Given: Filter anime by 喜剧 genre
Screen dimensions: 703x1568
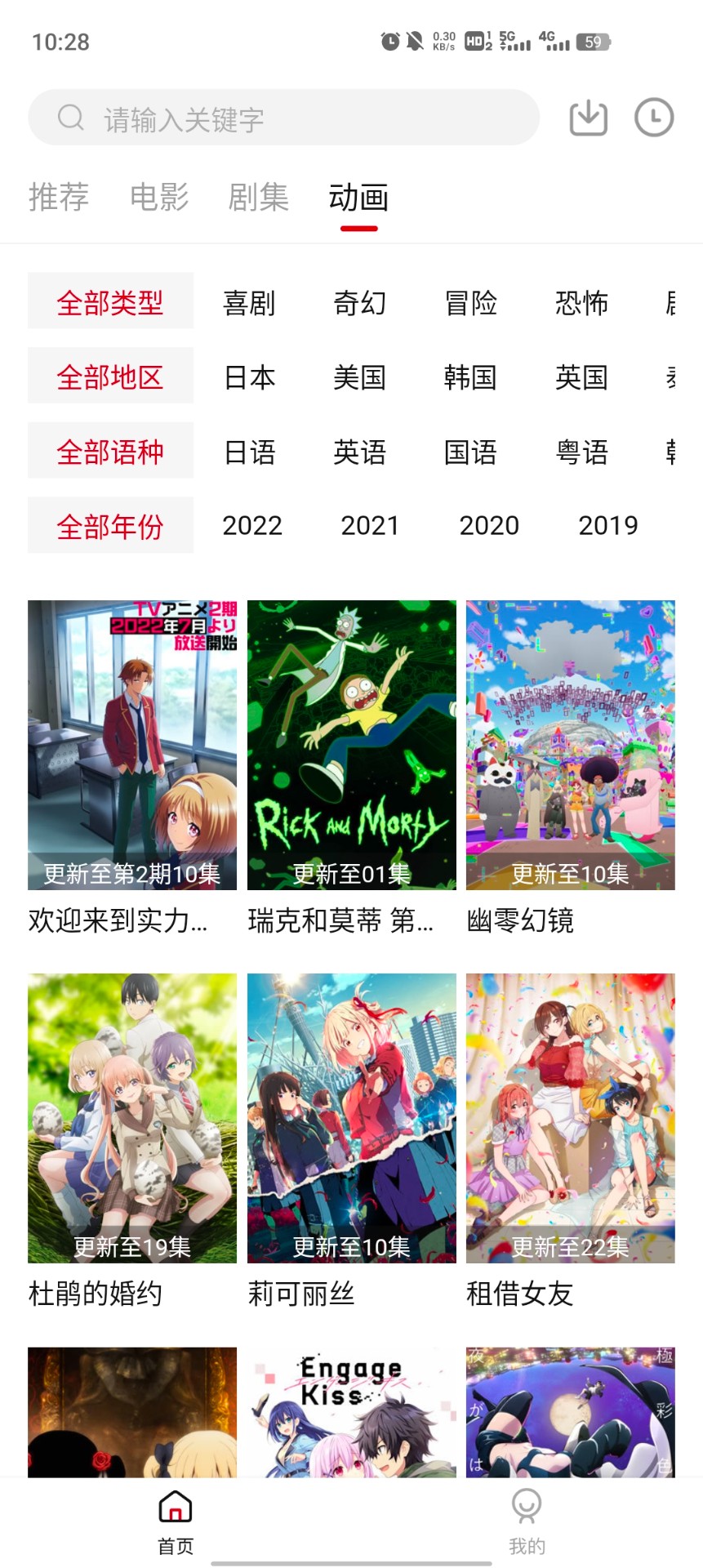Looking at the screenshot, I should pyautogui.click(x=250, y=302).
